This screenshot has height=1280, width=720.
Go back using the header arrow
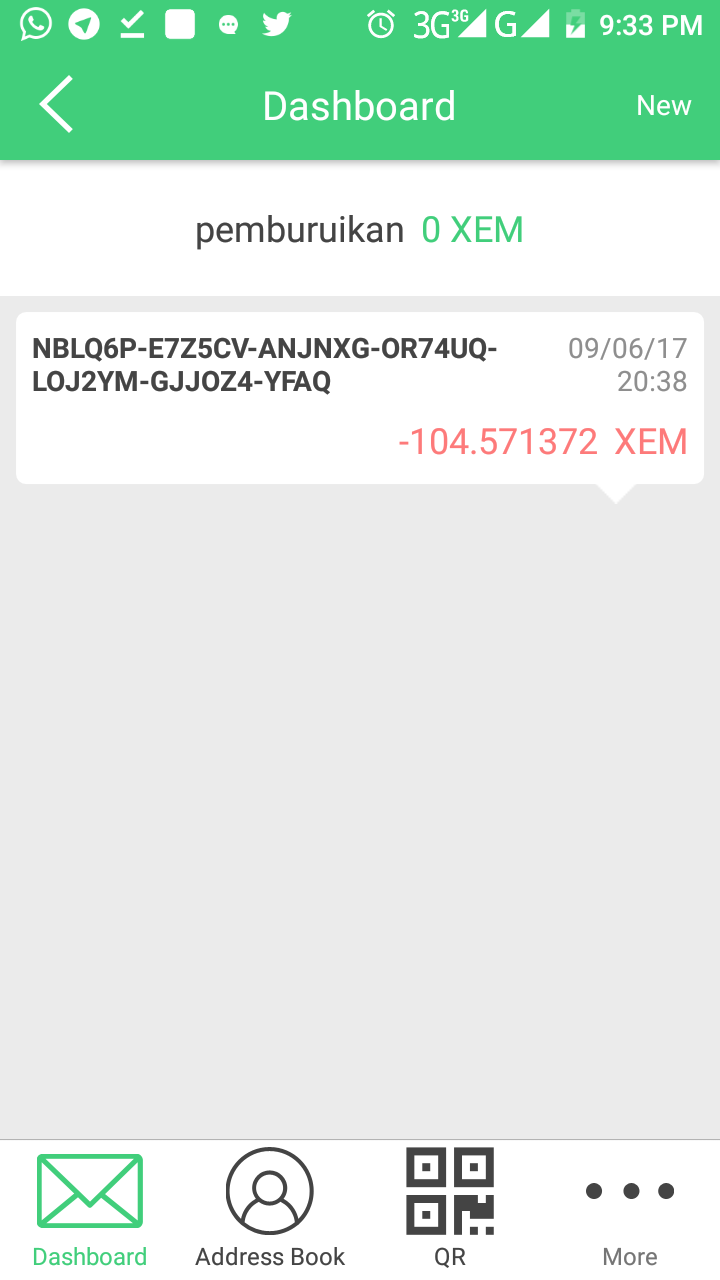click(56, 105)
